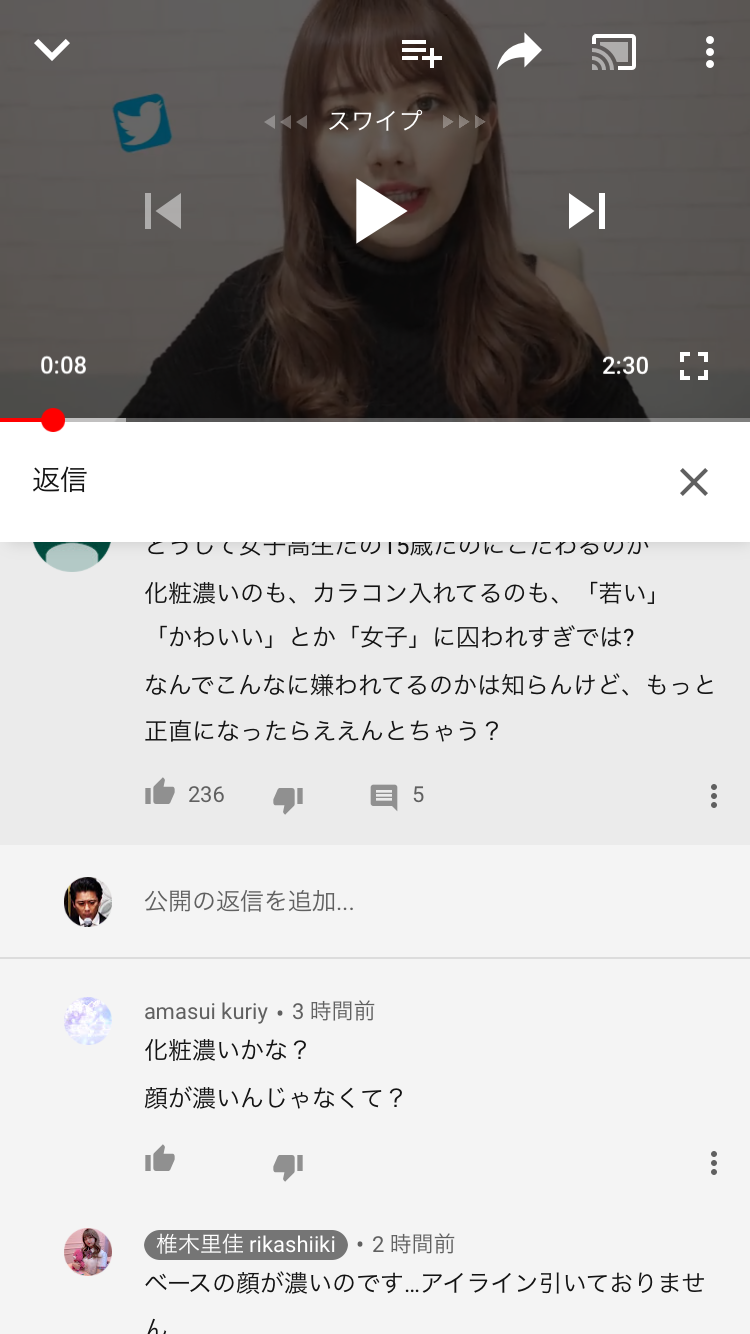750x1334 pixels.
Task: Cast video to another device
Action: (613, 52)
